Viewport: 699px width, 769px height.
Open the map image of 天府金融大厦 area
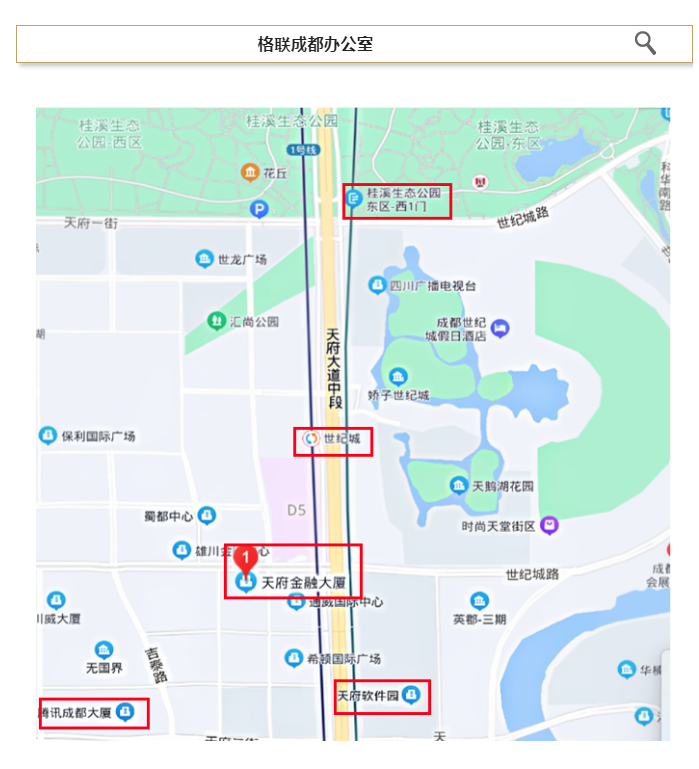[353, 423]
